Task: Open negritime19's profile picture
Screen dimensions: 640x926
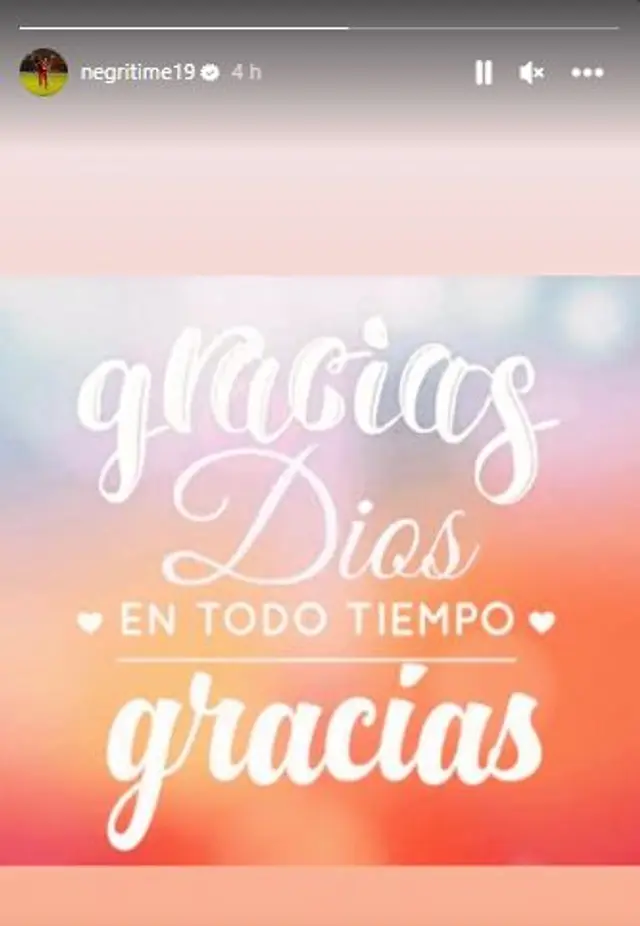Action: tap(44, 72)
